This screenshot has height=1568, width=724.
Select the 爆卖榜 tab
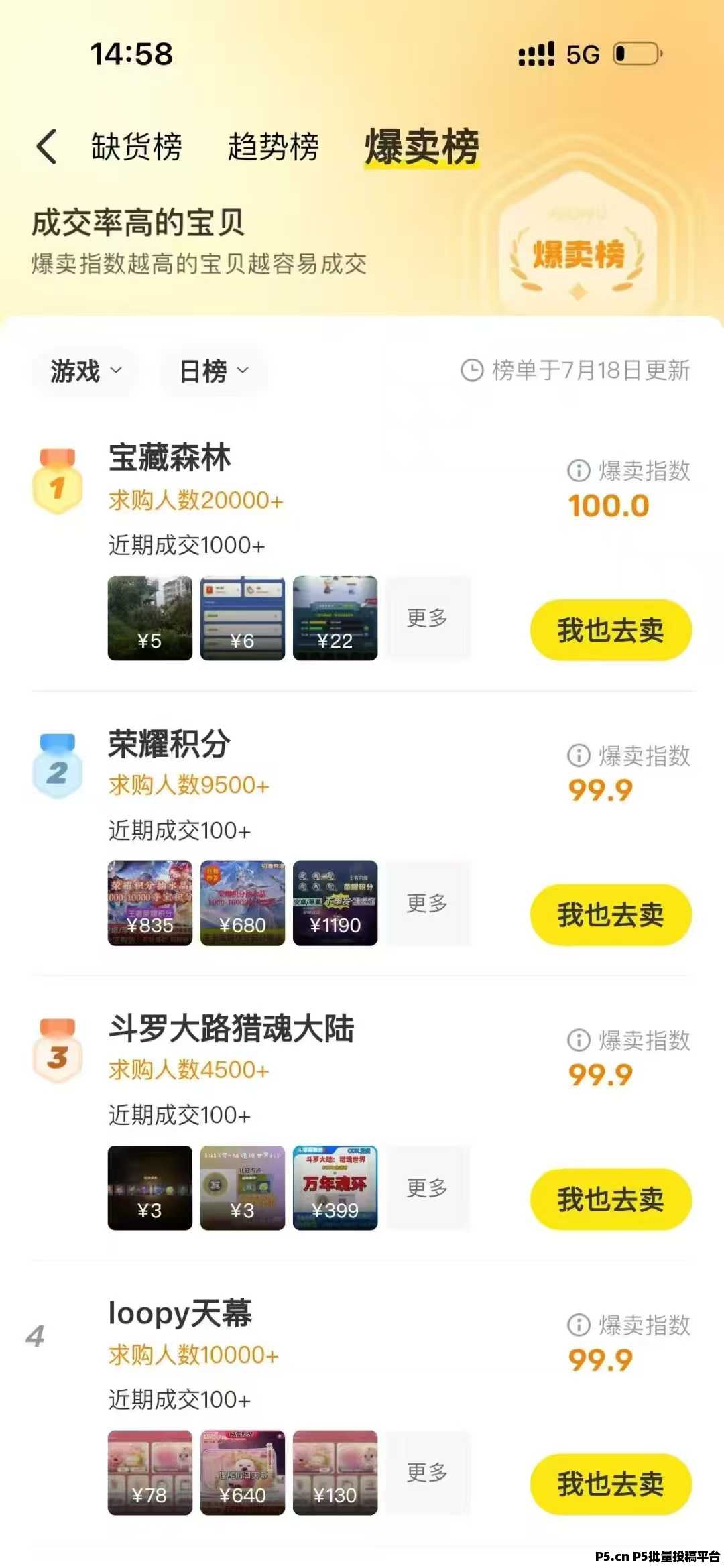pyautogui.click(x=422, y=146)
